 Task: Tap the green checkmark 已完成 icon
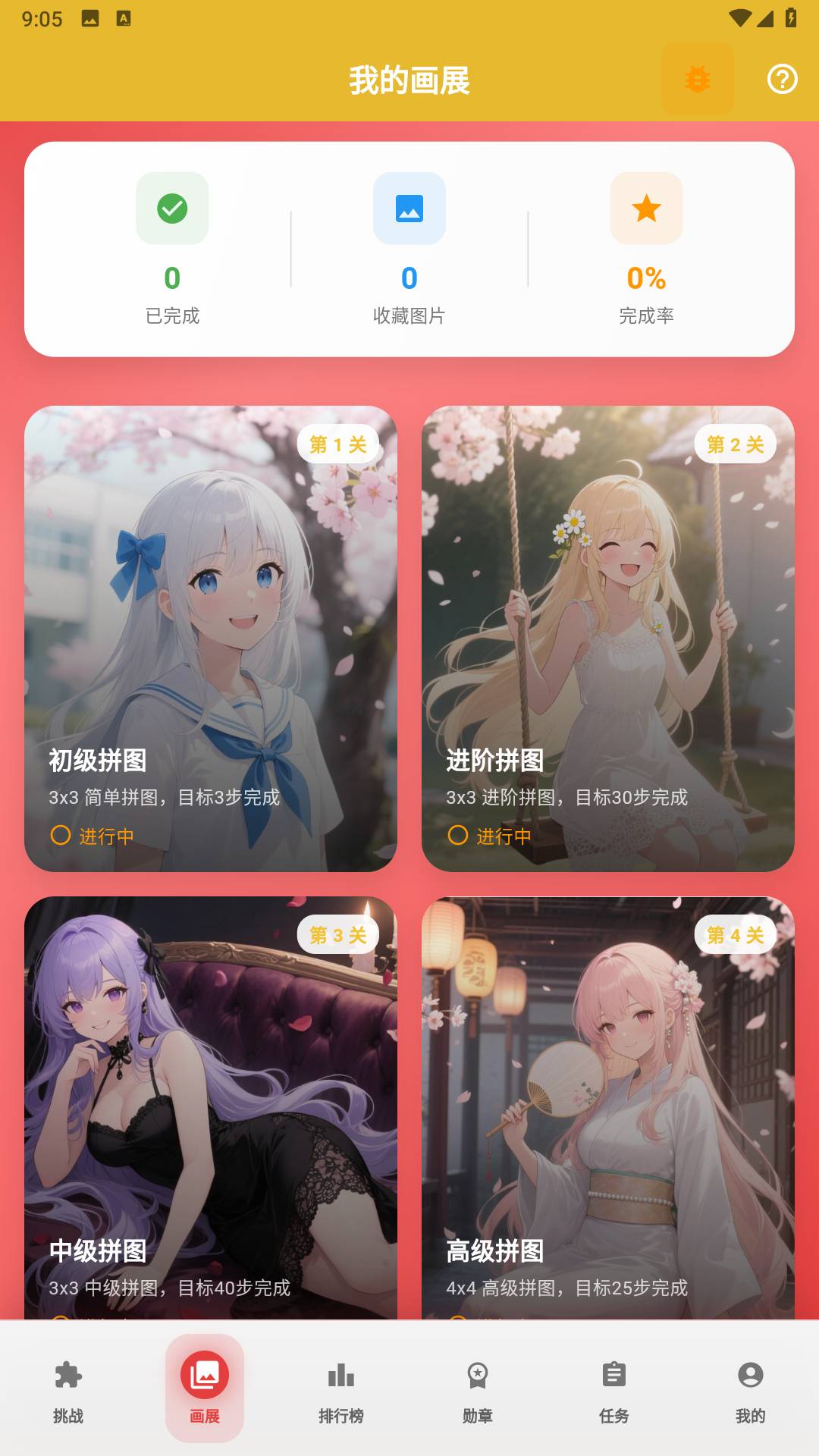pos(172,209)
